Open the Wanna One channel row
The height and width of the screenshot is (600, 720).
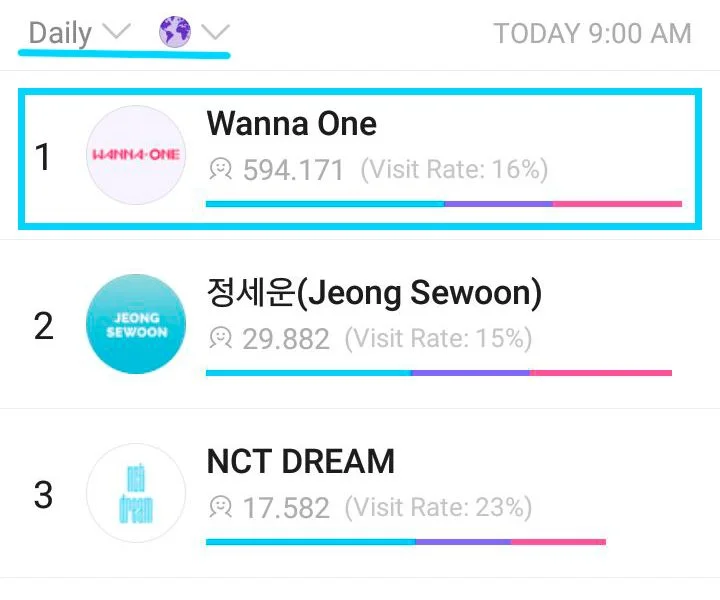click(x=360, y=157)
